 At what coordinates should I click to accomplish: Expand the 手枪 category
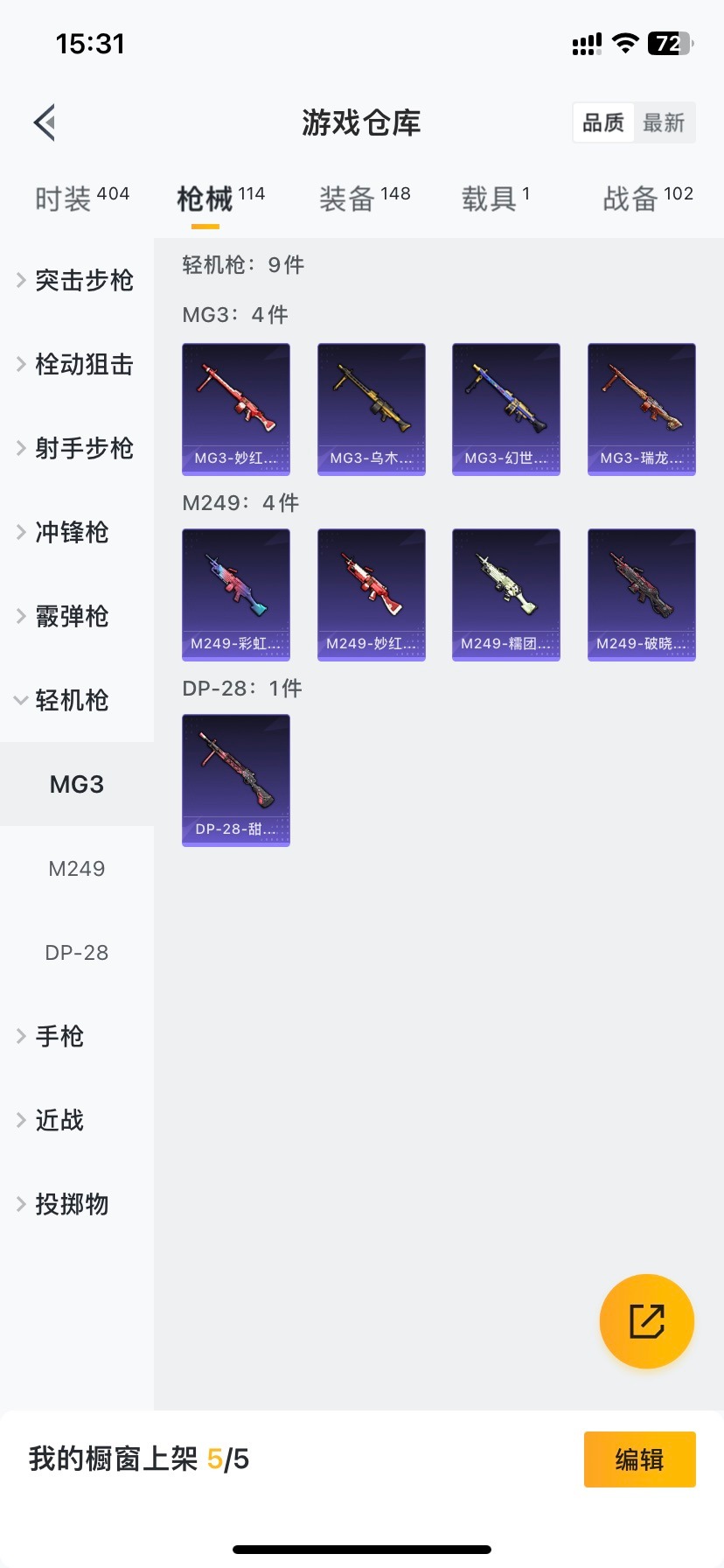point(77,1036)
